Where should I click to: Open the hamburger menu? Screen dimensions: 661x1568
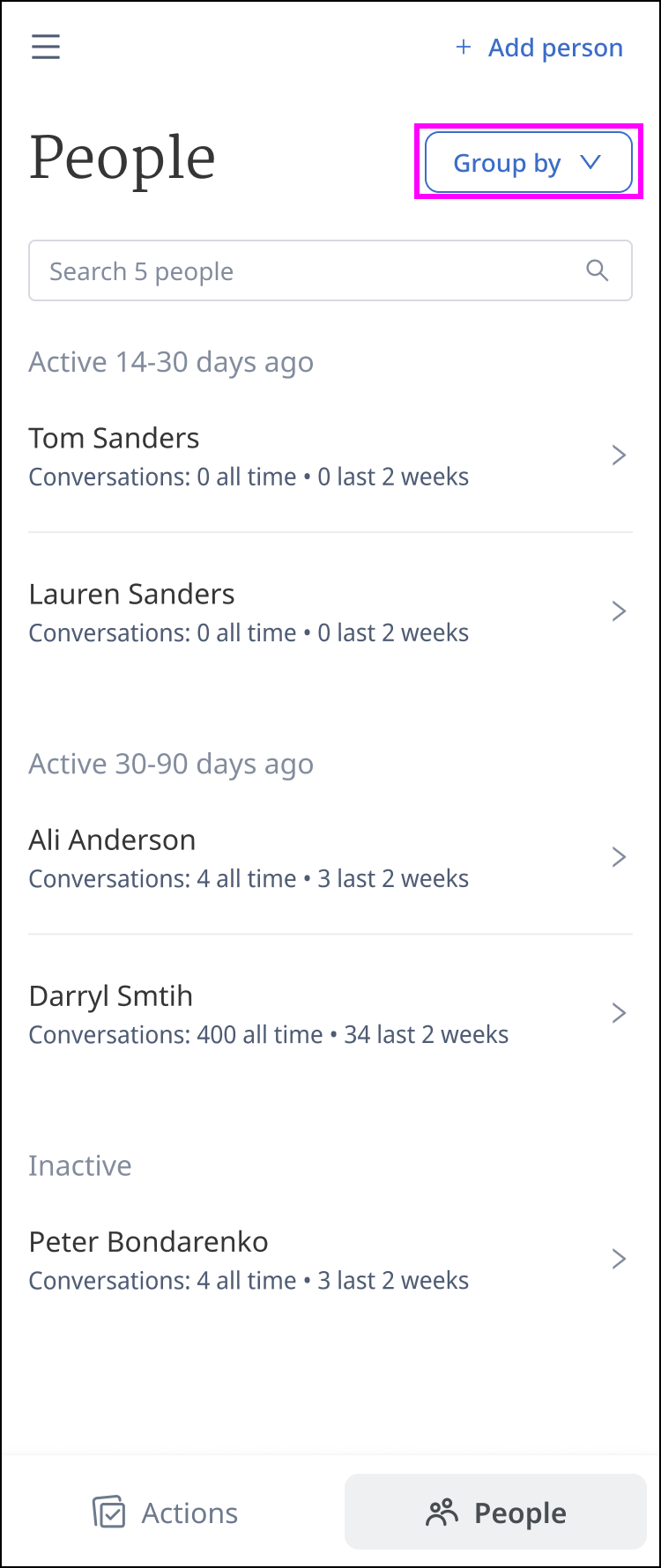(x=46, y=47)
